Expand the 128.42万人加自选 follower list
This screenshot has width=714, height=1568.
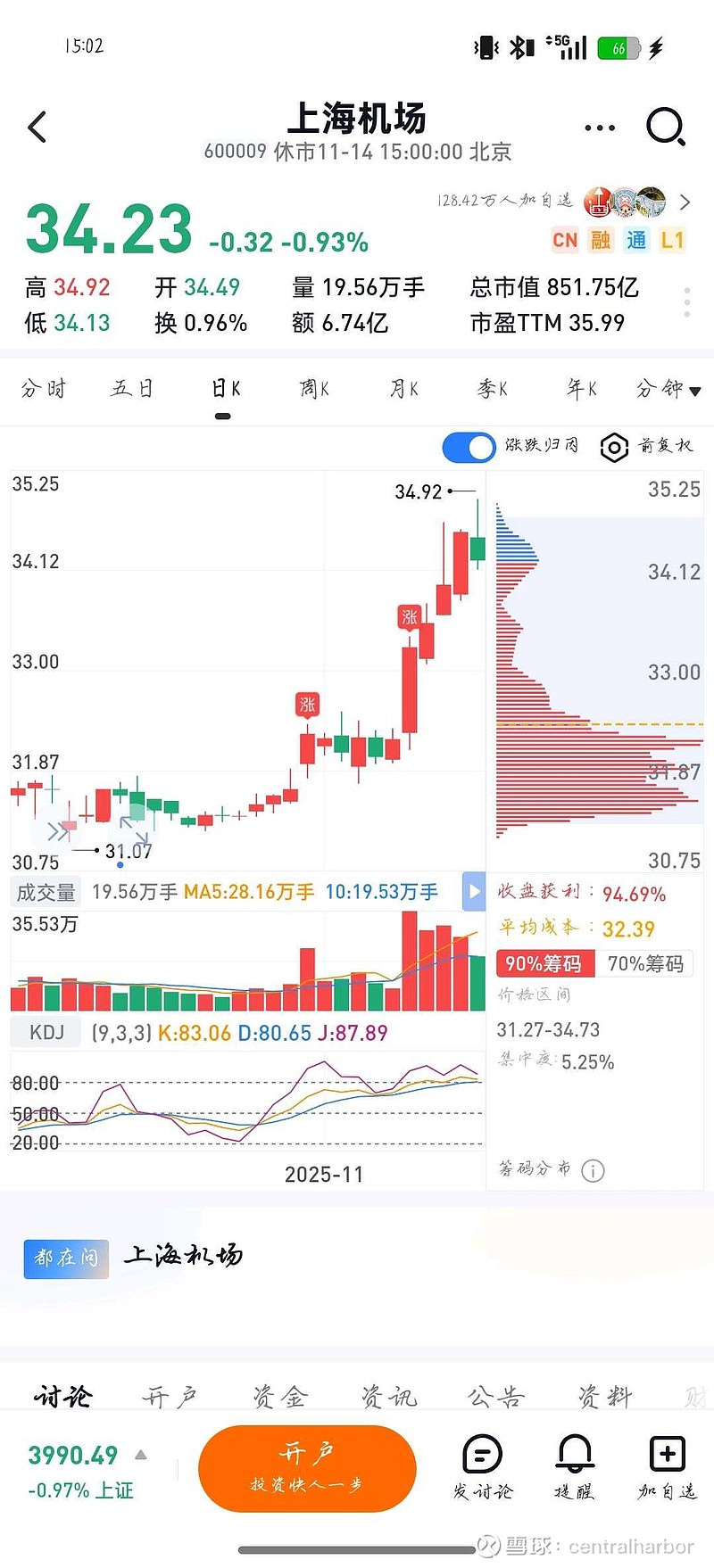684,202
